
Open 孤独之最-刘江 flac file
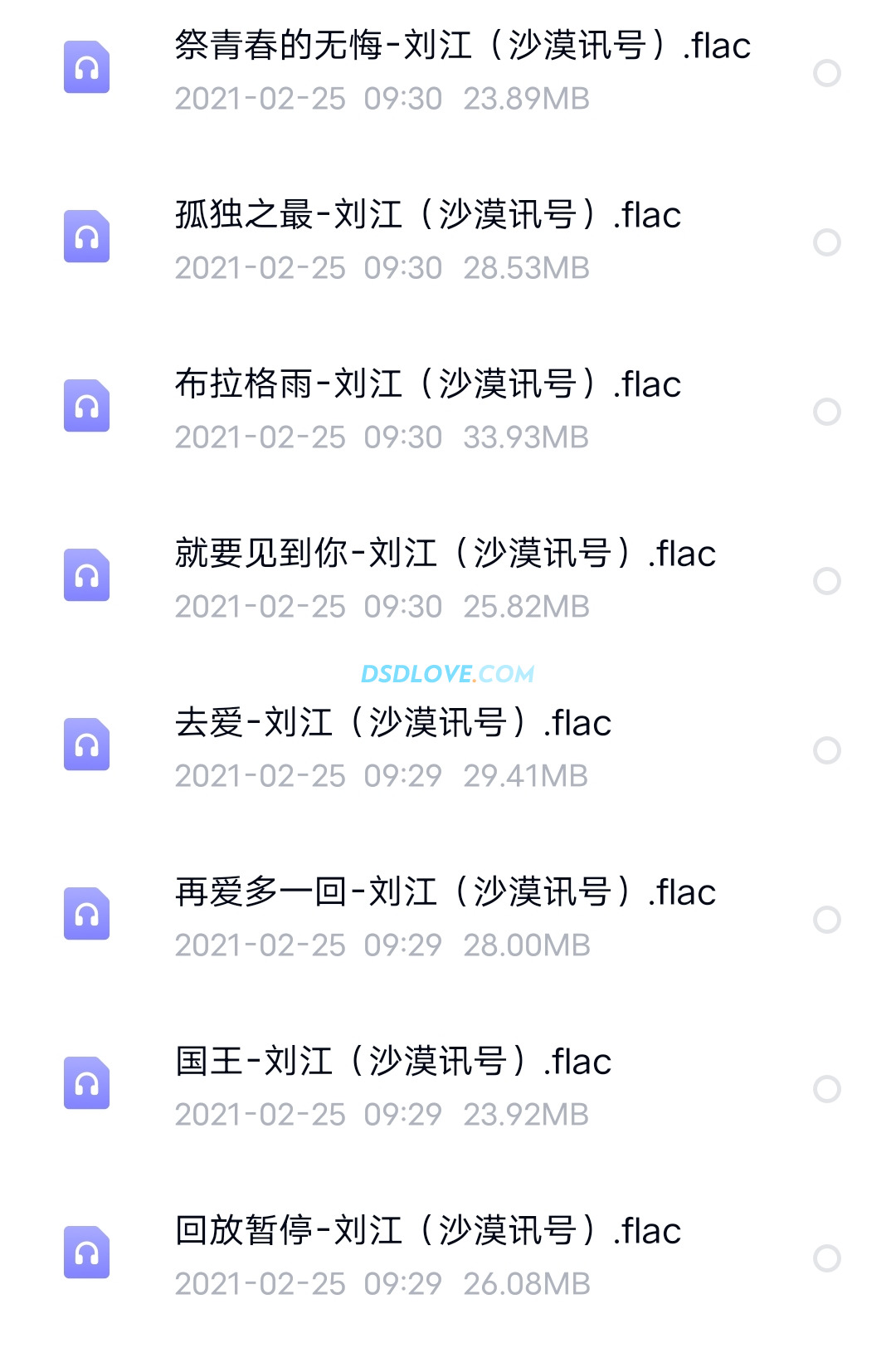[427, 216]
